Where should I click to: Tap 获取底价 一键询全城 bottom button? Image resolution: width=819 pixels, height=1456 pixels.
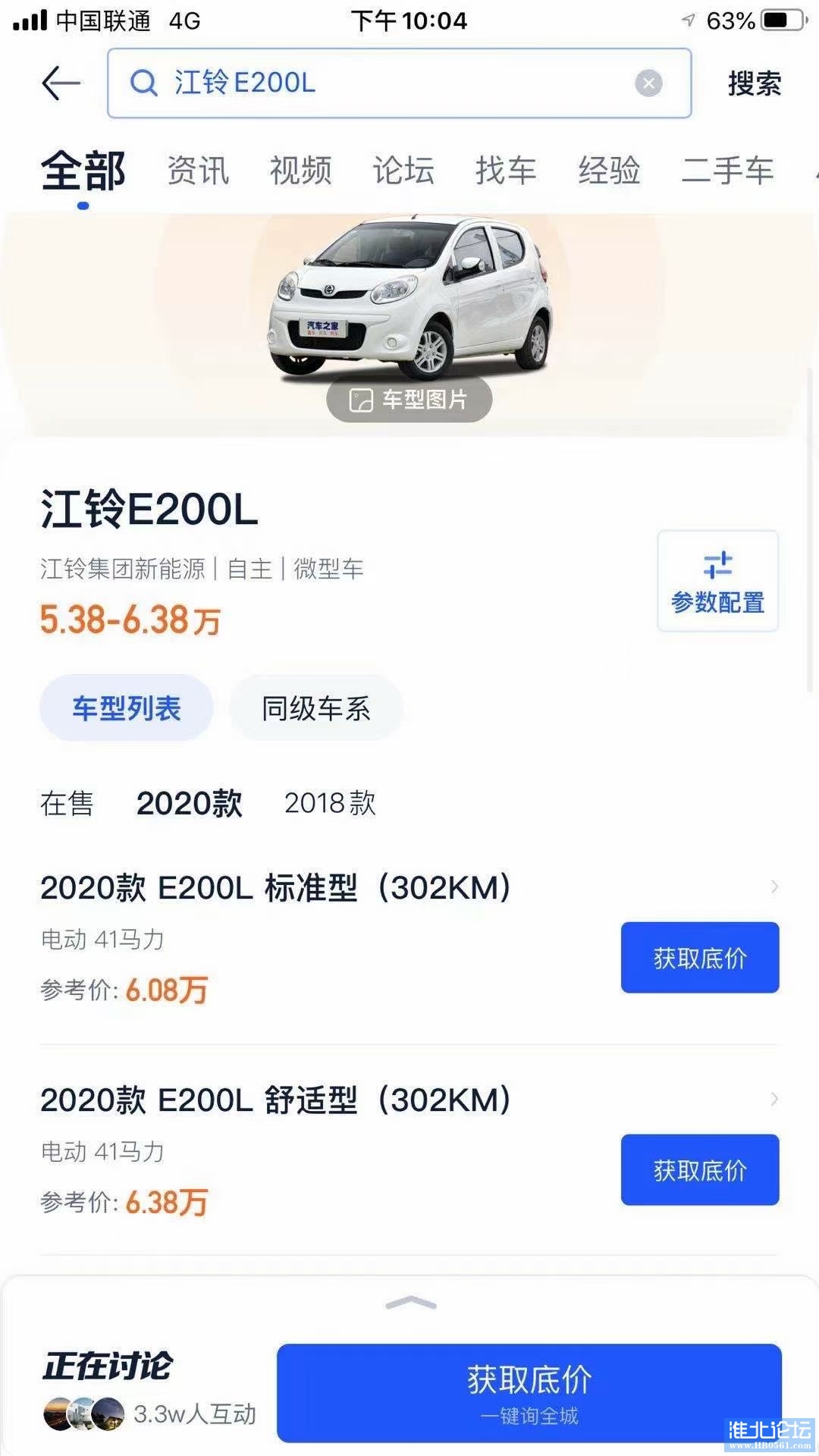(x=529, y=1393)
